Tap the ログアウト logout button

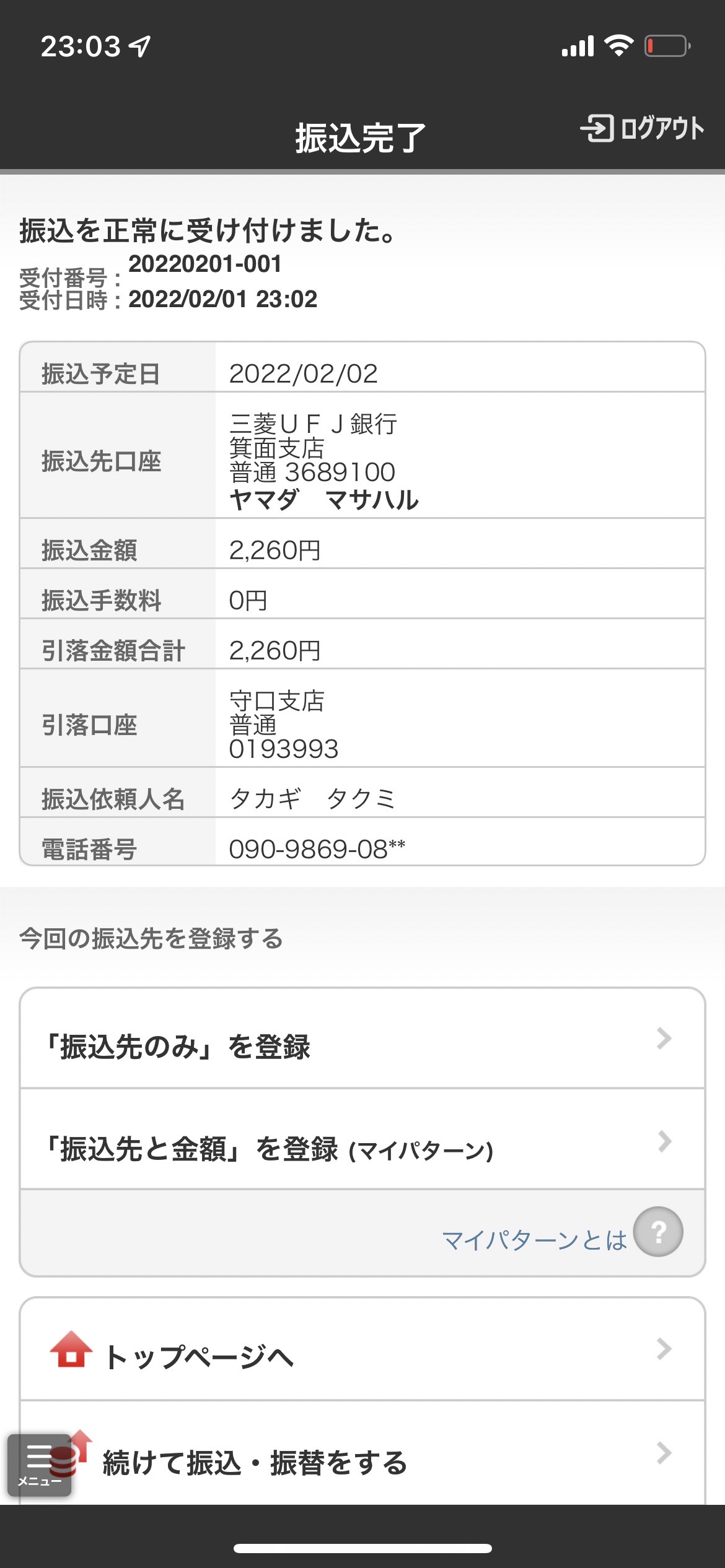coord(642,128)
